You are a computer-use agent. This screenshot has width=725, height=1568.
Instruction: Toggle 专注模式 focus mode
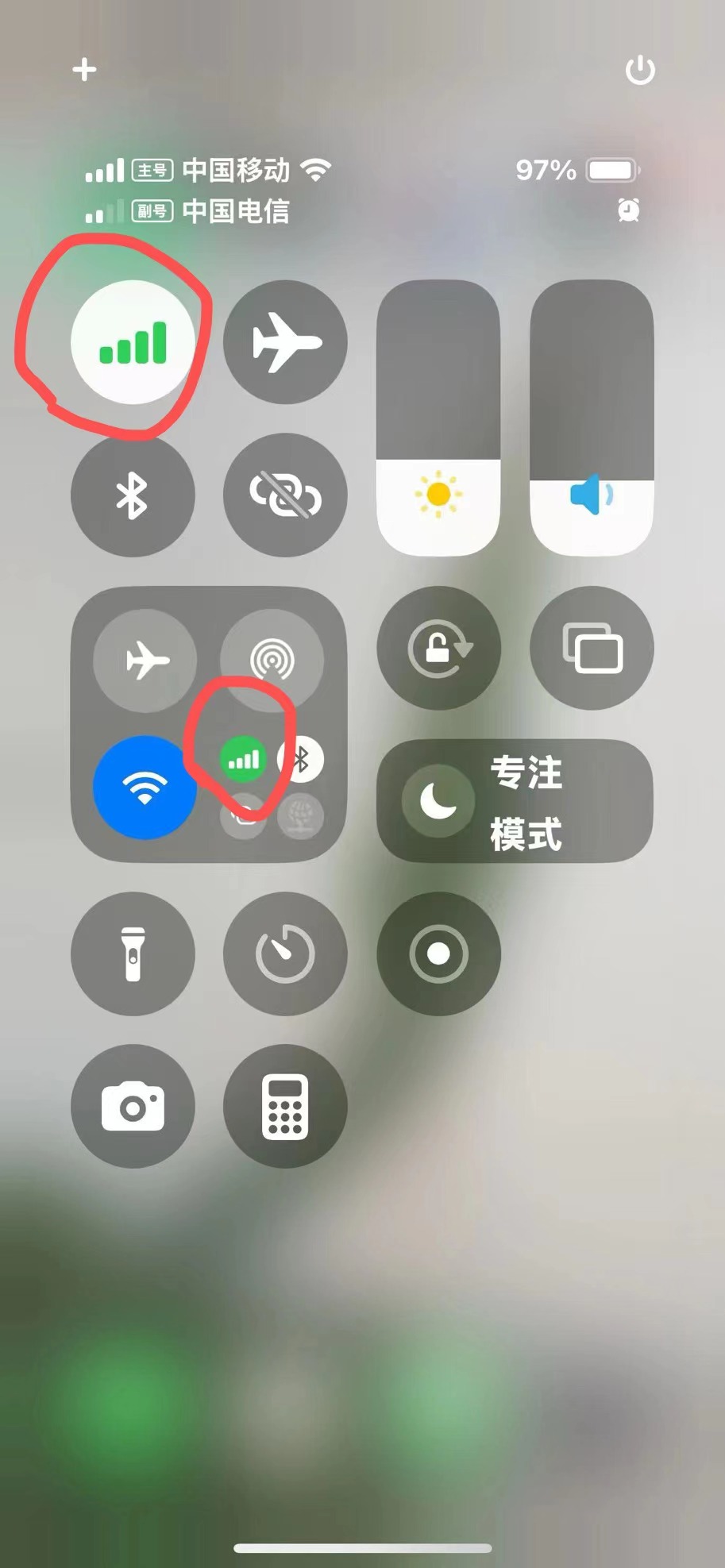tap(515, 801)
